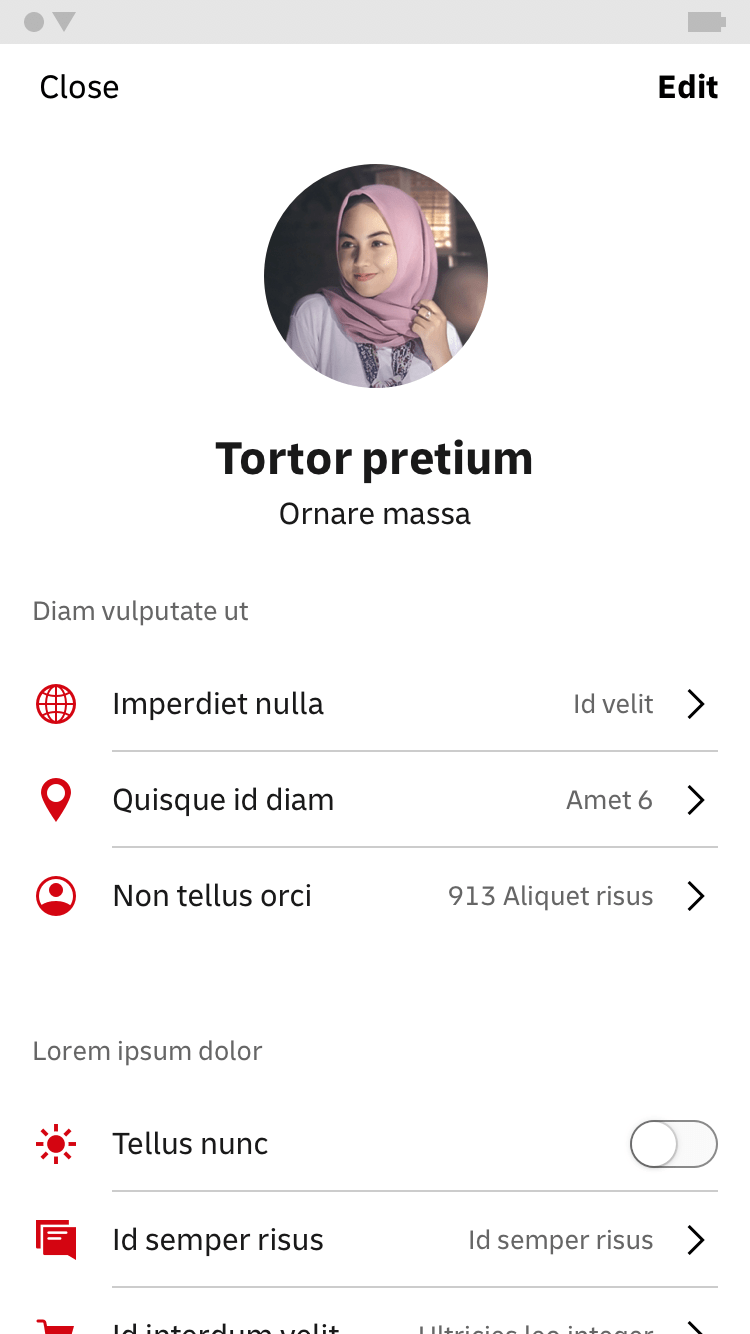Open Quisque id diam details via its chevron

(x=695, y=799)
